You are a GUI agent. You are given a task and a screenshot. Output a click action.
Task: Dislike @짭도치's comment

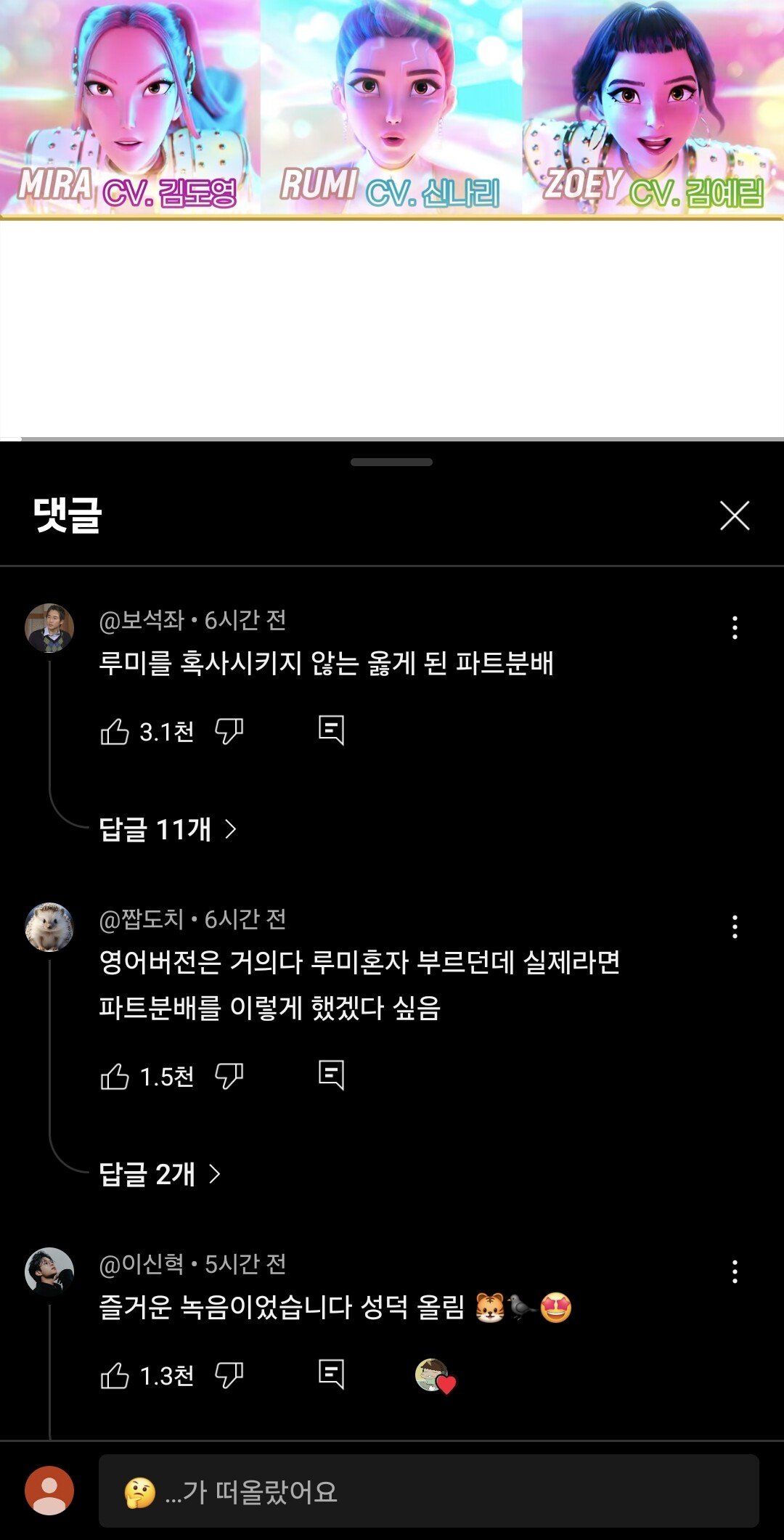[x=229, y=1076]
